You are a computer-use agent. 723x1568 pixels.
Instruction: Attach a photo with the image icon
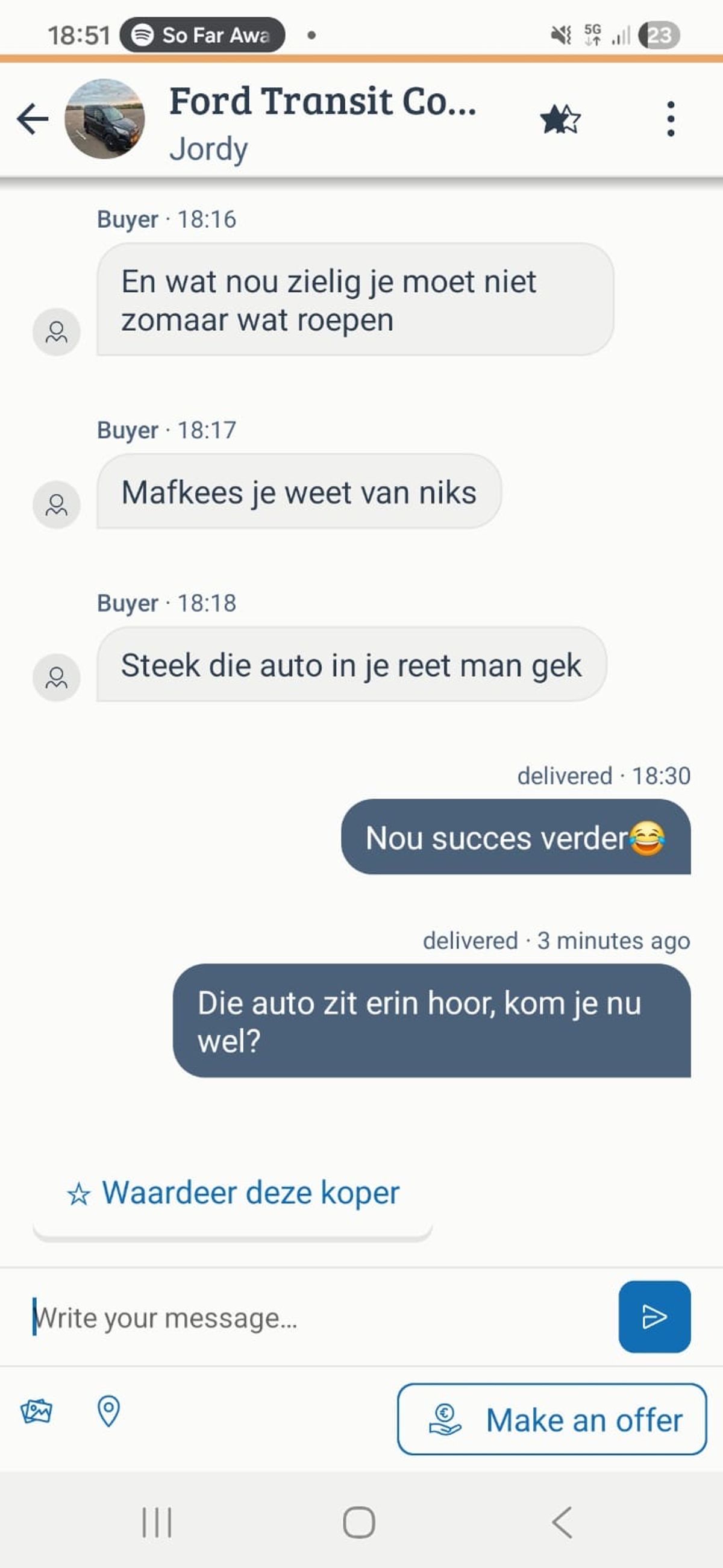(37, 1410)
